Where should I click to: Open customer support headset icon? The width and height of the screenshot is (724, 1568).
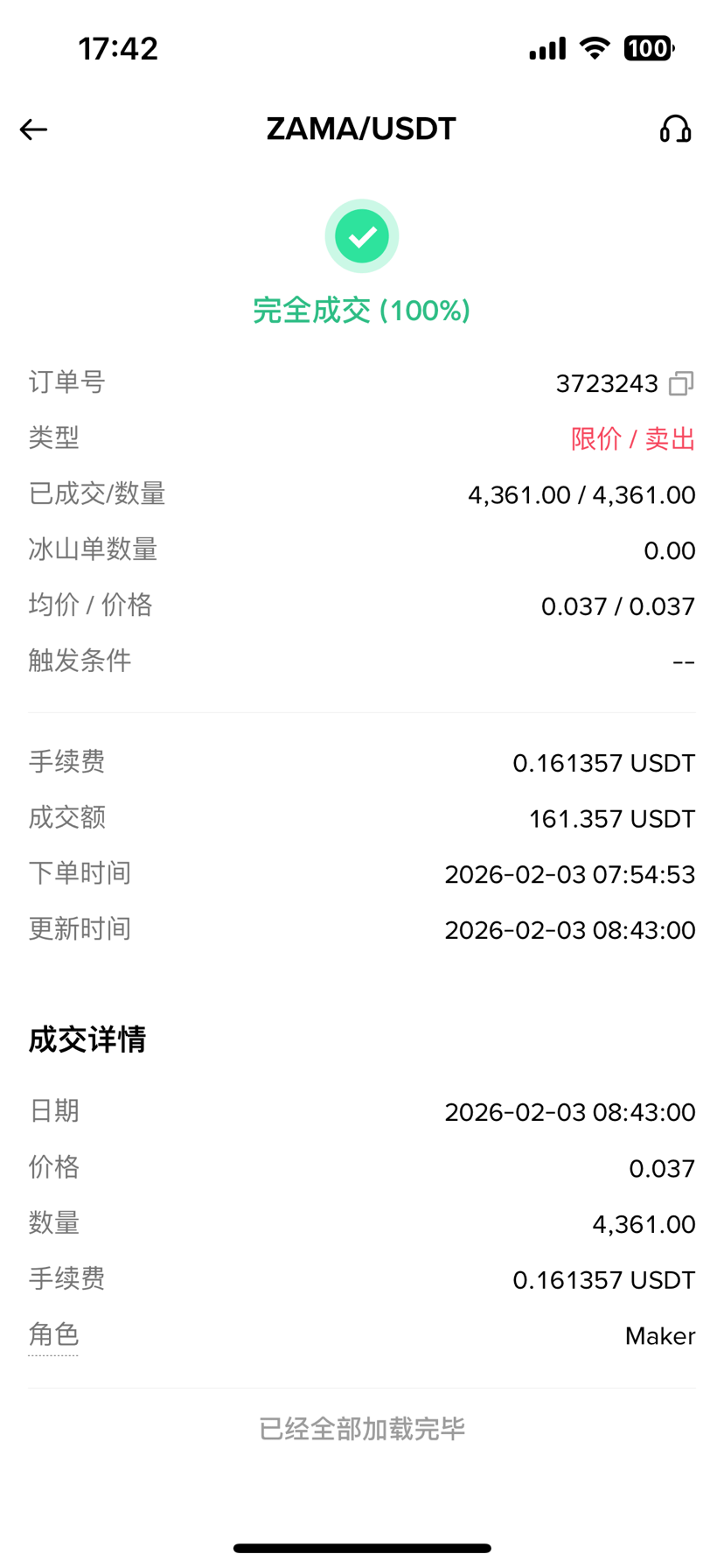pyautogui.click(x=675, y=129)
